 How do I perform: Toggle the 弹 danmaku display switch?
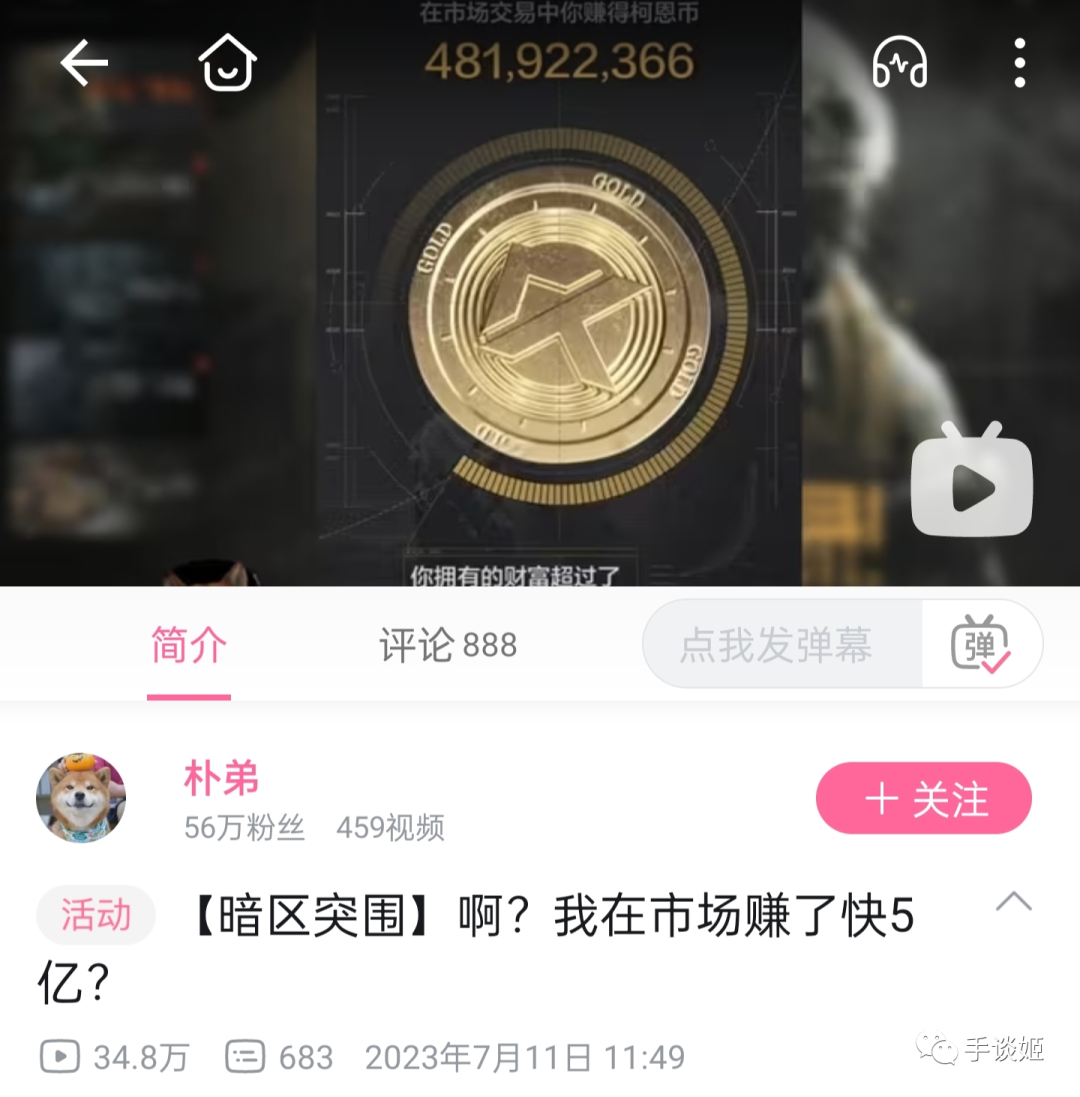pos(981,645)
